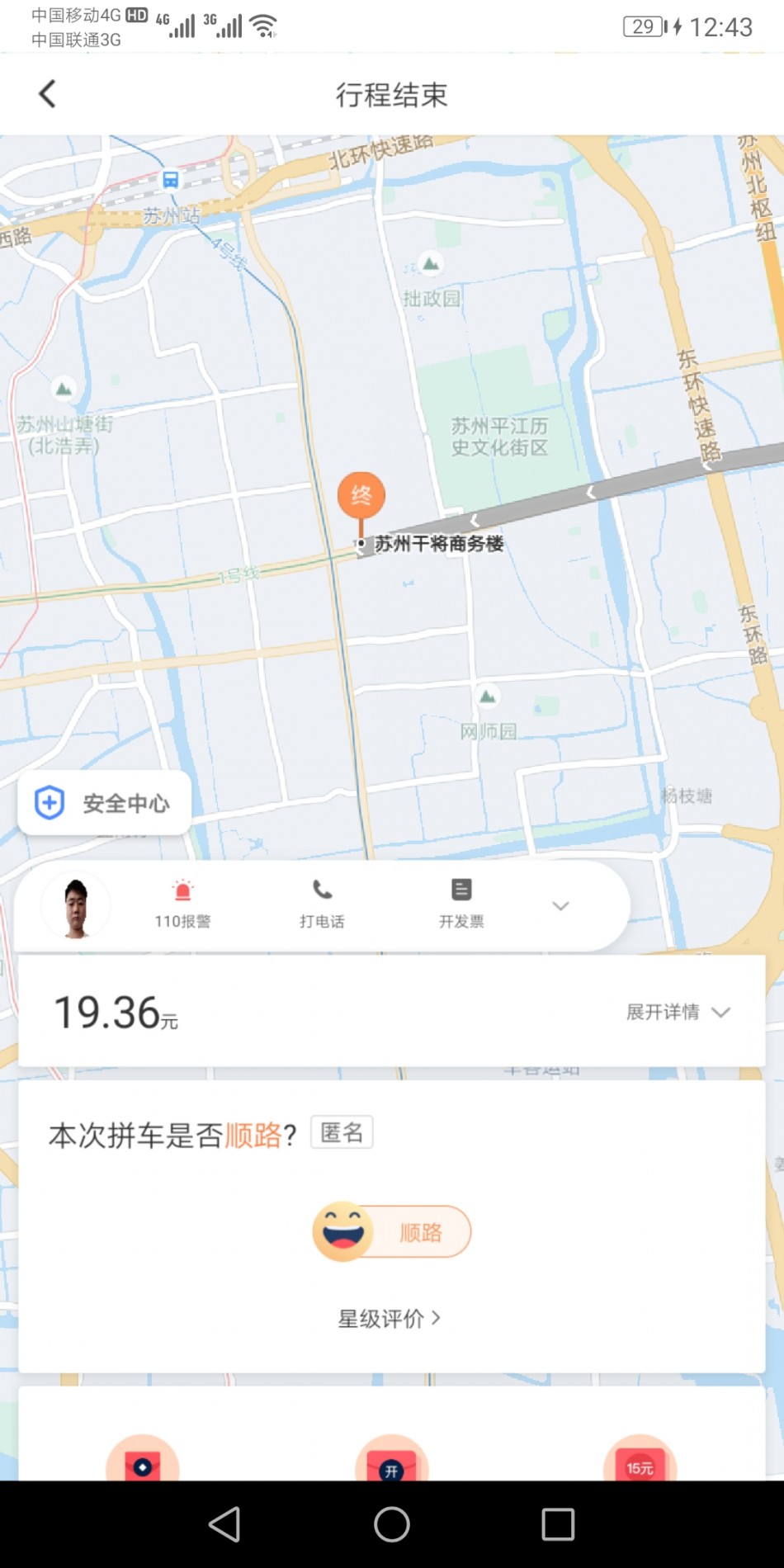Open the 星级评价 star rating link

coord(390,1318)
